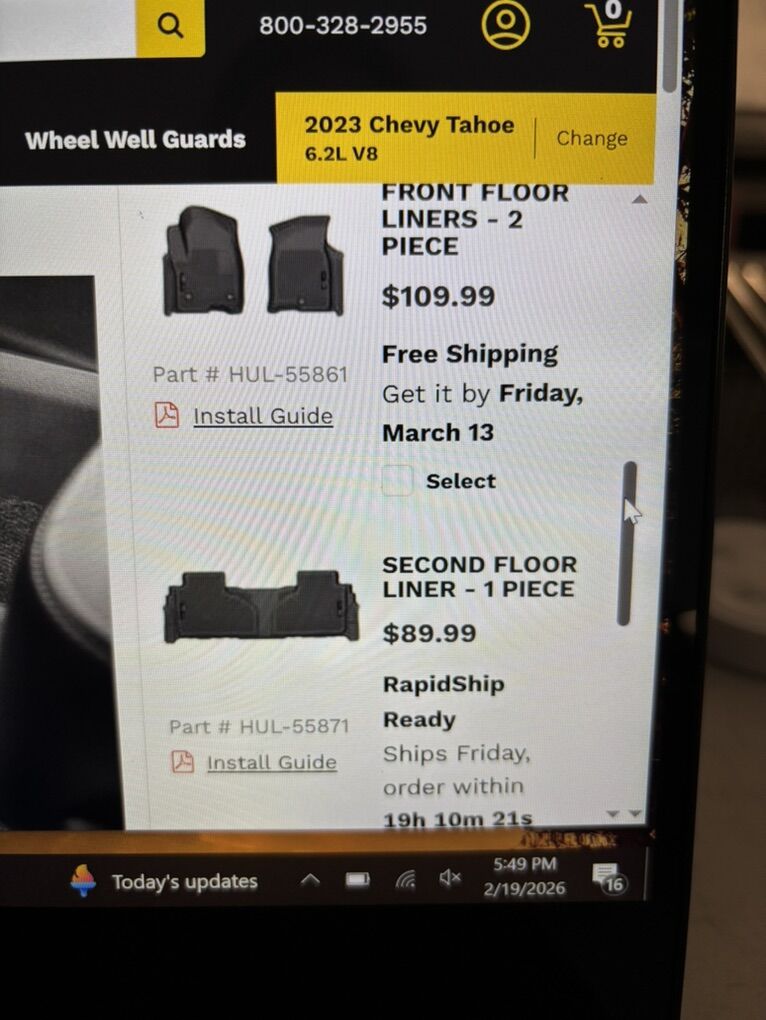The height and width of the screenshot is (1020, 766).
Task: Open Today's updates in the taskbar
Action: [165, 881]
